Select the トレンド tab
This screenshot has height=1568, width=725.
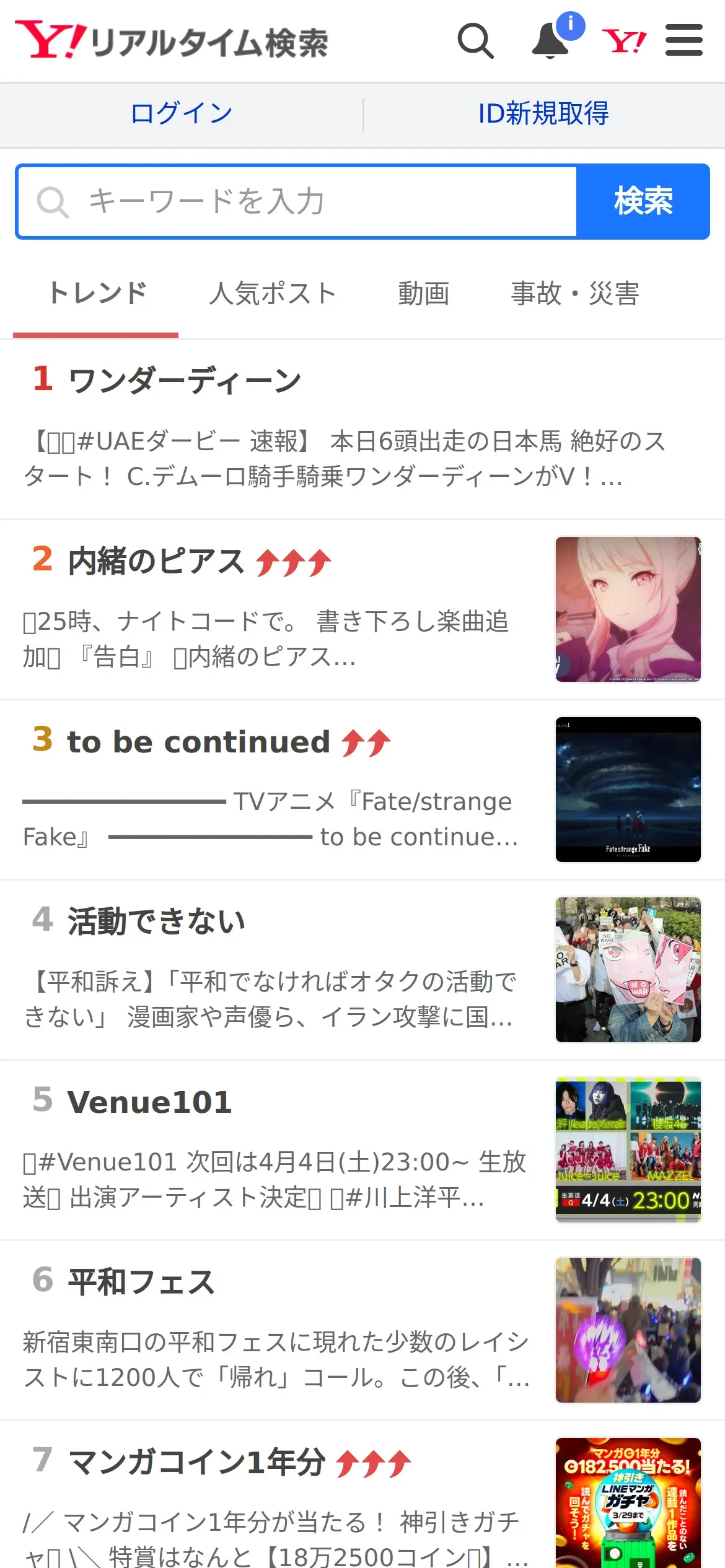(x=97, y=294)
